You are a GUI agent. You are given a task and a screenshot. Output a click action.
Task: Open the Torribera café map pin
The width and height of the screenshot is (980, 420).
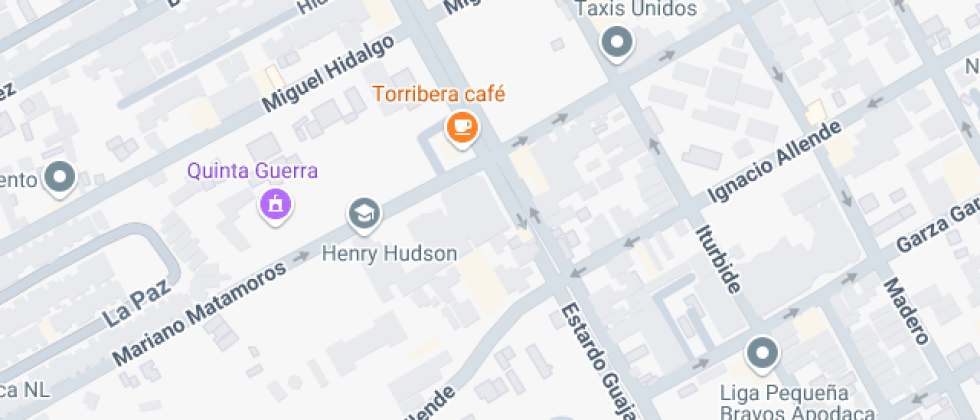461,127
